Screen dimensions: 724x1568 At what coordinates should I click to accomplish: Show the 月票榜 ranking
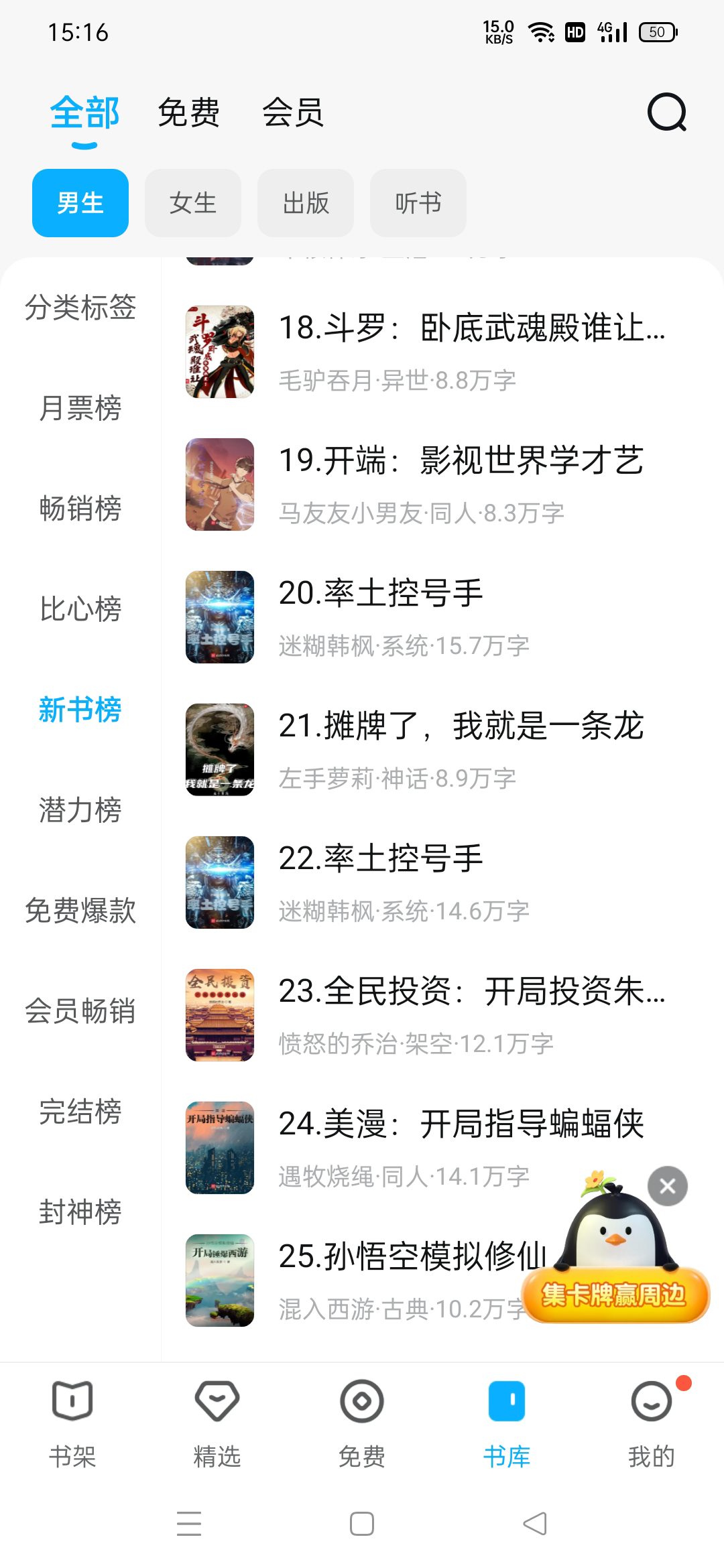[80, 408]
